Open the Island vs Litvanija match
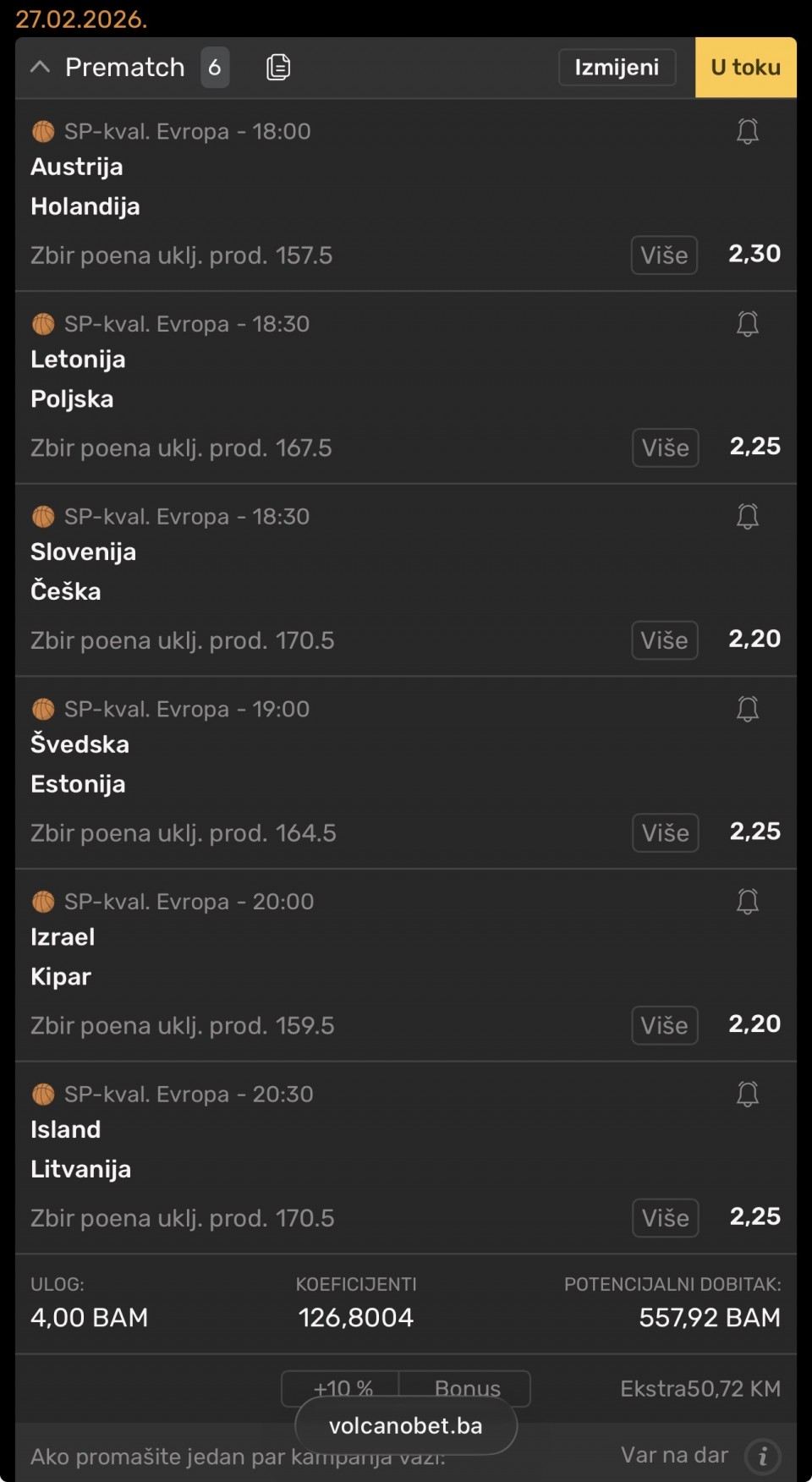 (80, 1150)
